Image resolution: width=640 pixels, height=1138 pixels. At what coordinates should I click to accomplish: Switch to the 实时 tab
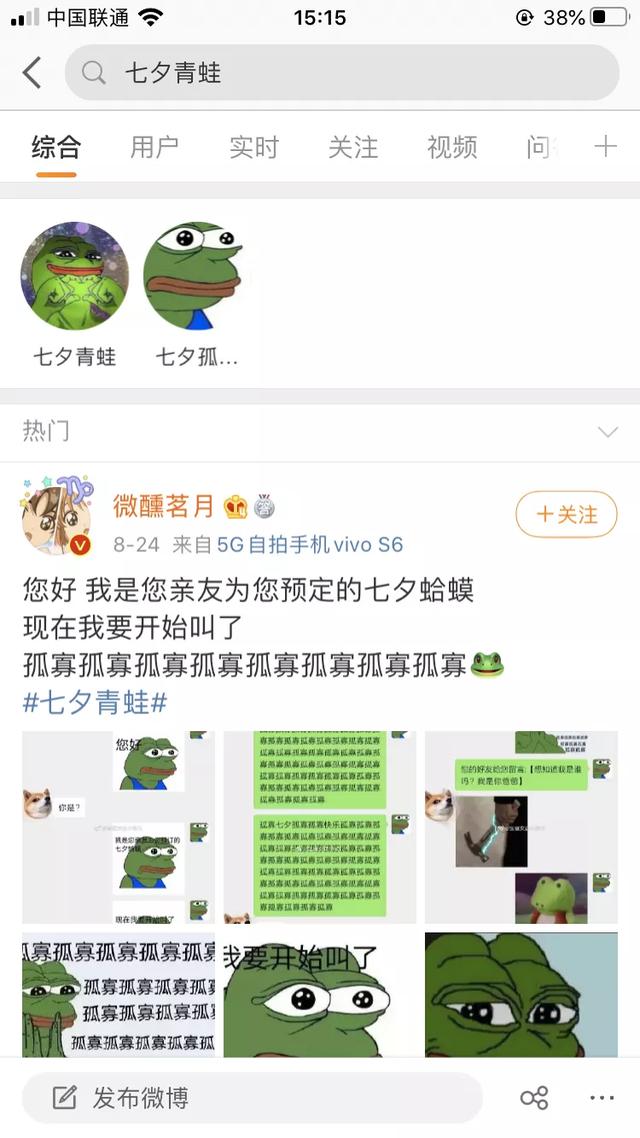click(253, 147)
